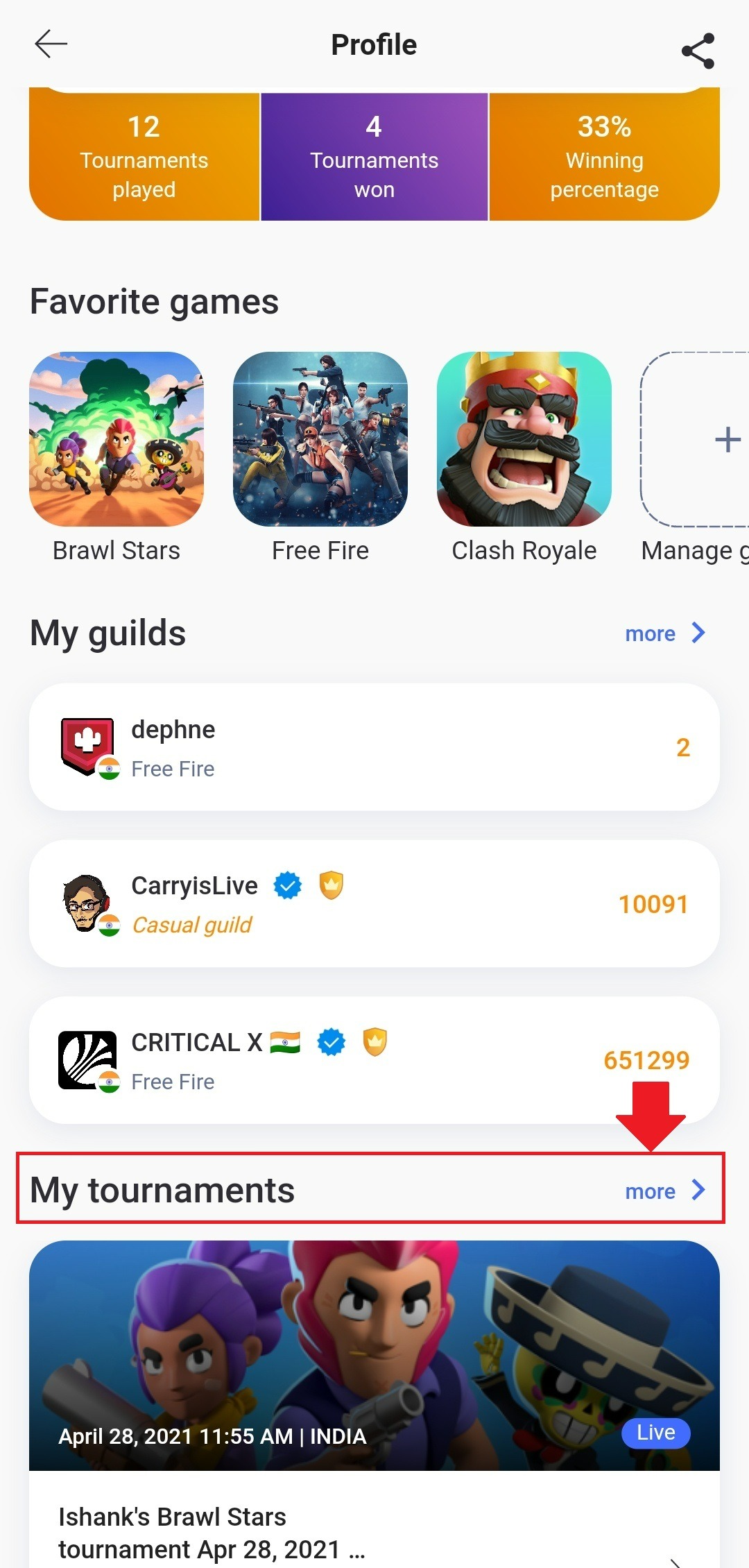Open Brawl Stars favorite game

point(117,439)
